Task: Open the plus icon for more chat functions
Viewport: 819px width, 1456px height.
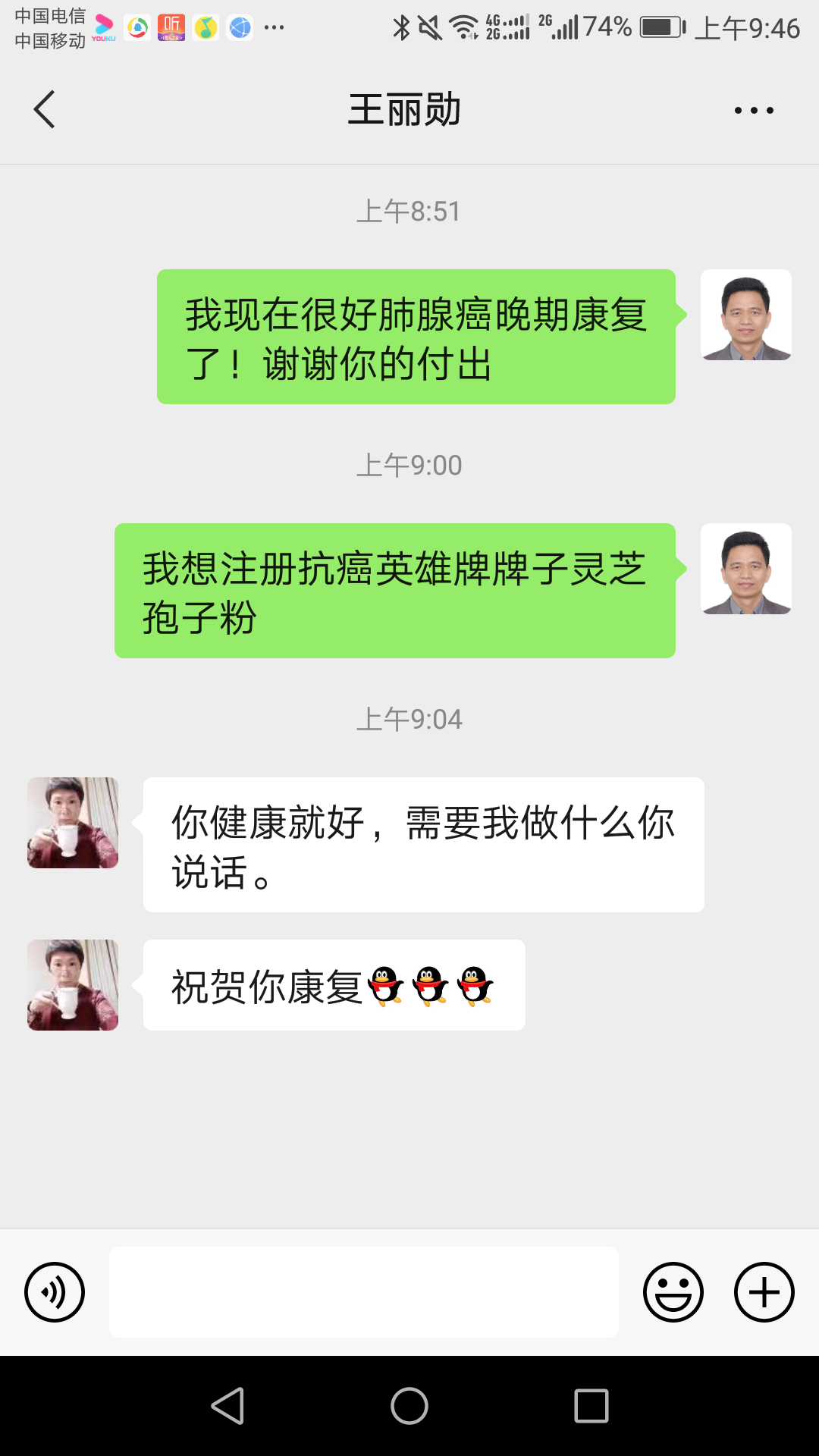Action: [x=763, y=1292]
